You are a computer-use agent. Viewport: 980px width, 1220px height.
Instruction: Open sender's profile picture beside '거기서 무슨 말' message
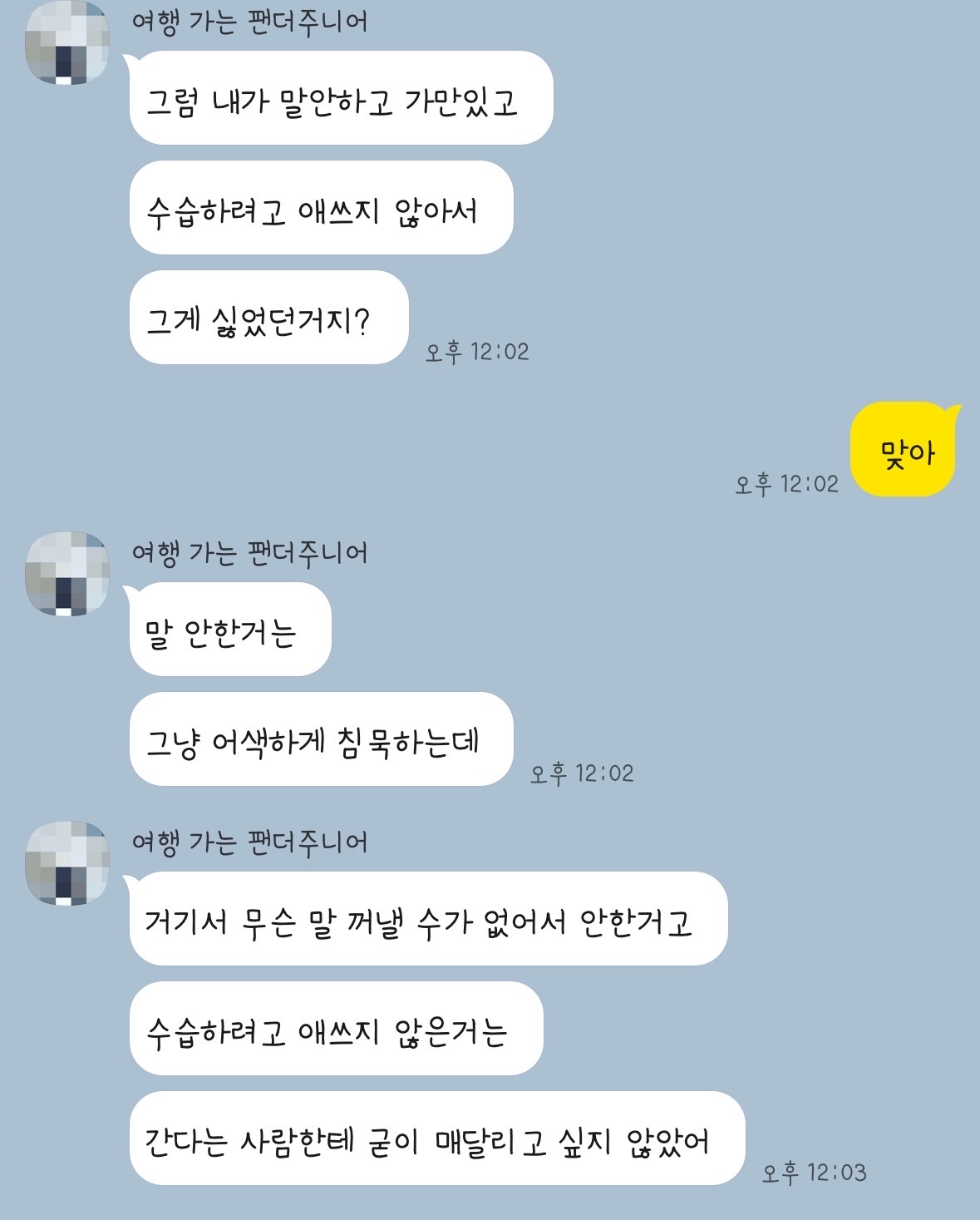pyautogui.click(x=67, y=863)
